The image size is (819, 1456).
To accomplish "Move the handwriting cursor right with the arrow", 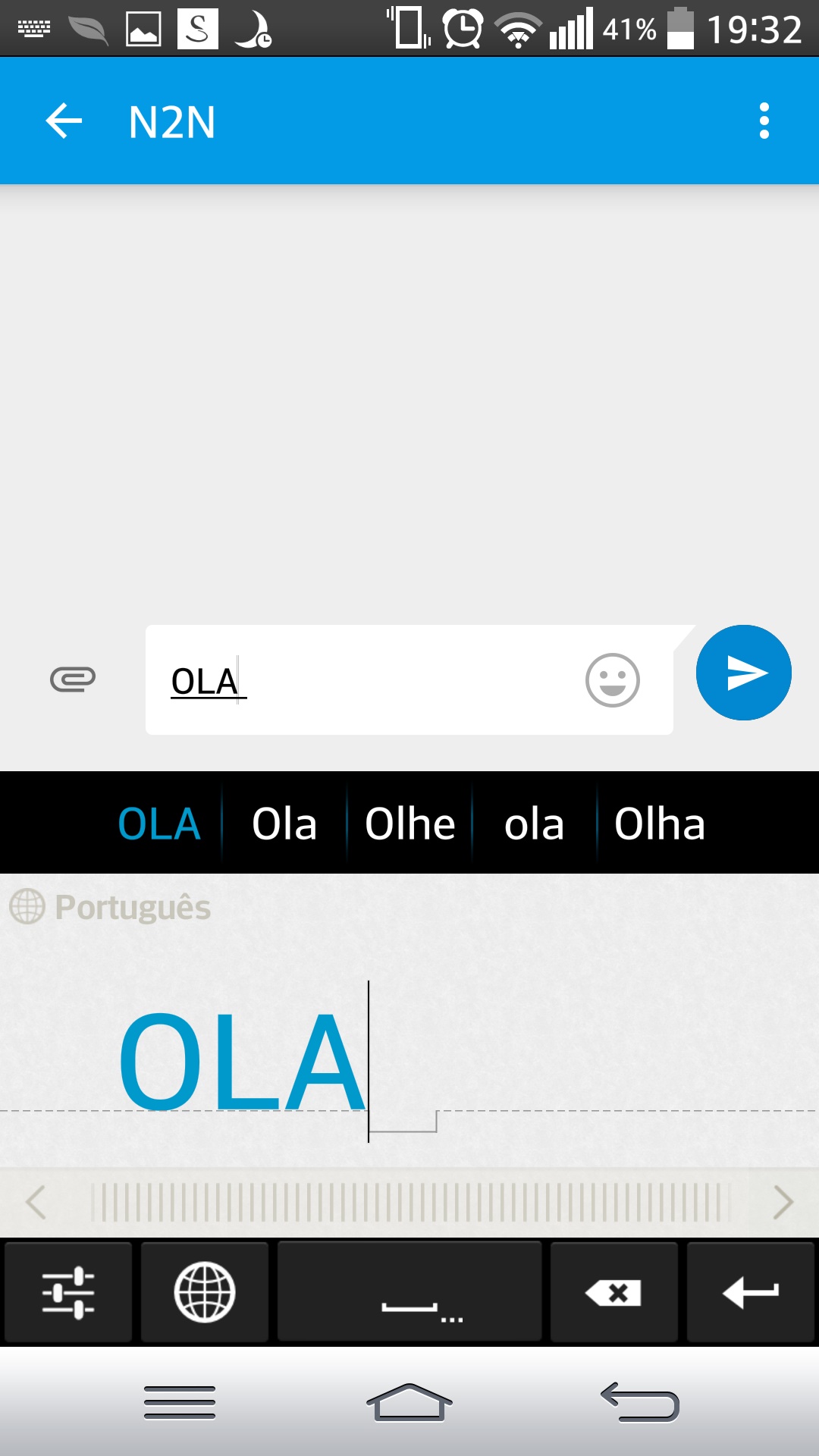I will tap(783, 1202).
